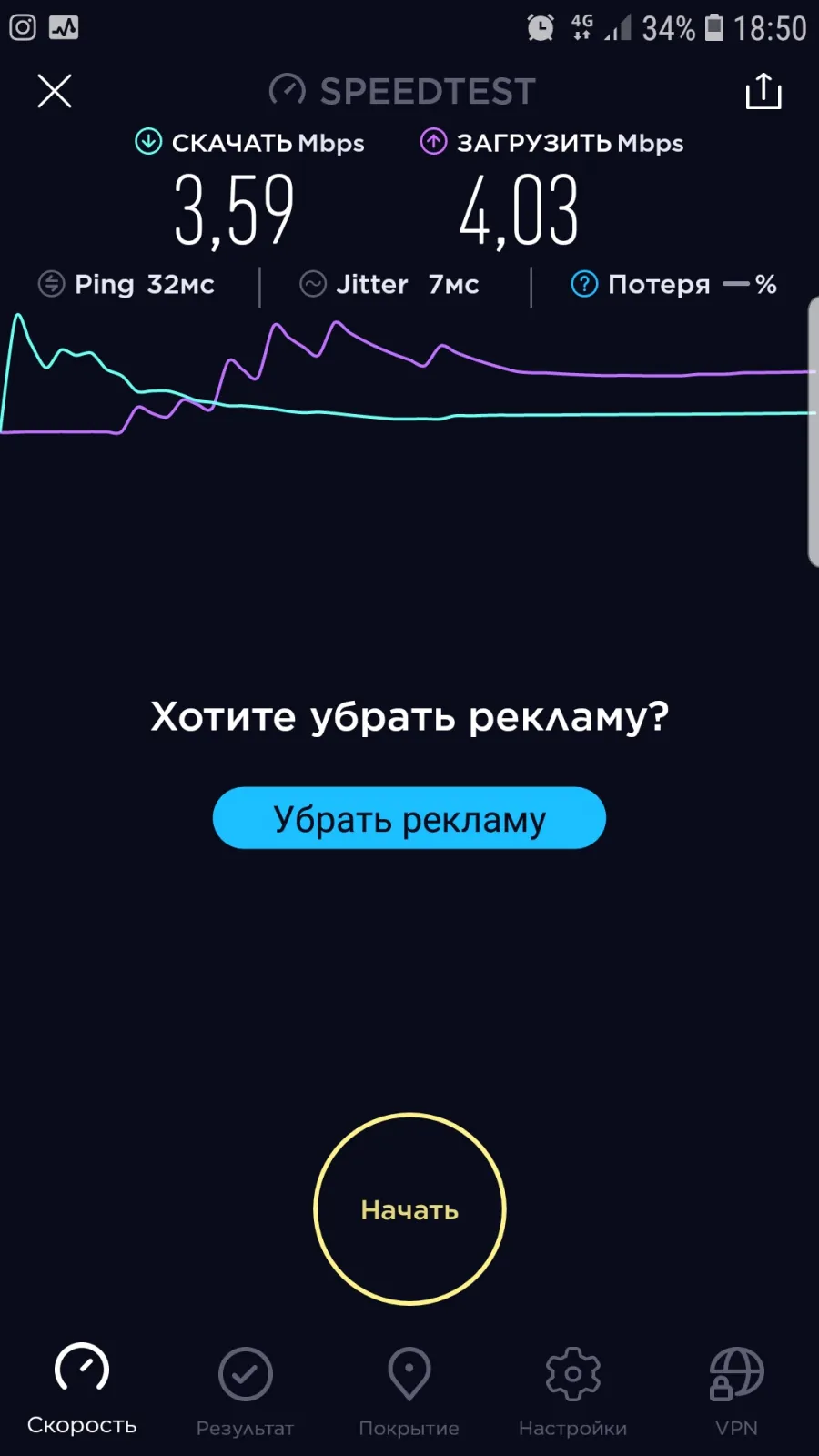Tap the Убрать рекламу button

coord(409,818)
